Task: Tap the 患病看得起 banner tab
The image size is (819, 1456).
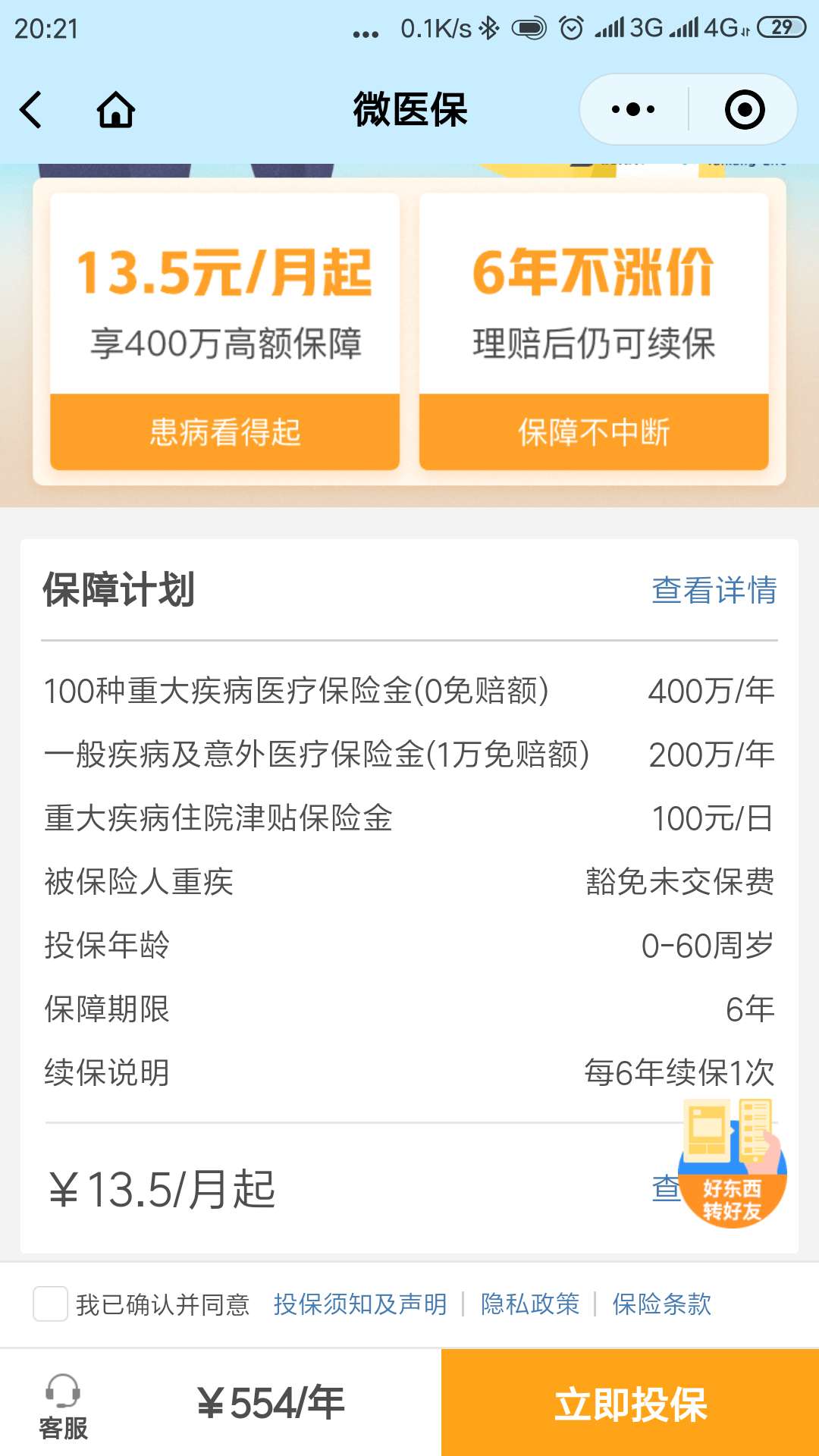Action: tap(224, 432)
